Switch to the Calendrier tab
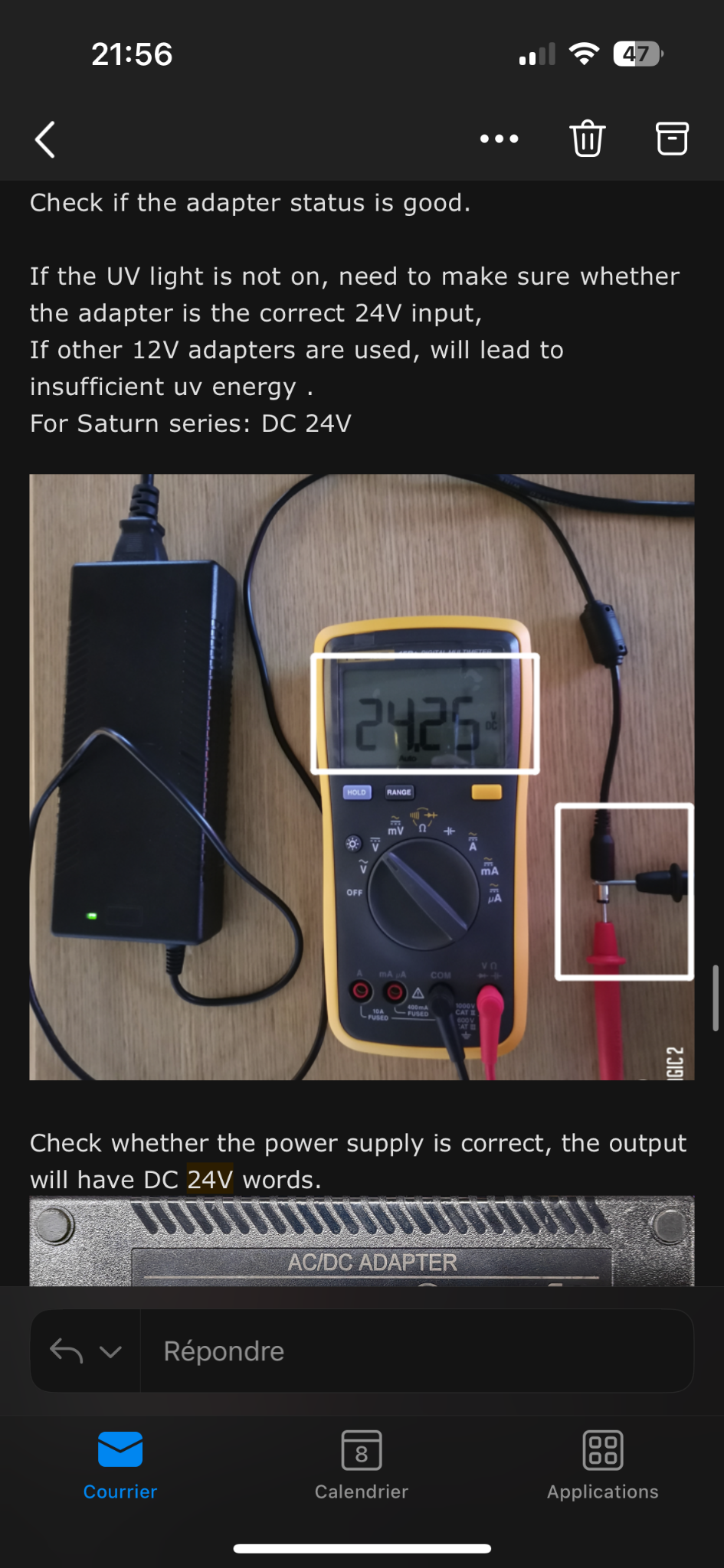The width and height of the screenshot is (724, 1568). click(x=362, y=1465)
